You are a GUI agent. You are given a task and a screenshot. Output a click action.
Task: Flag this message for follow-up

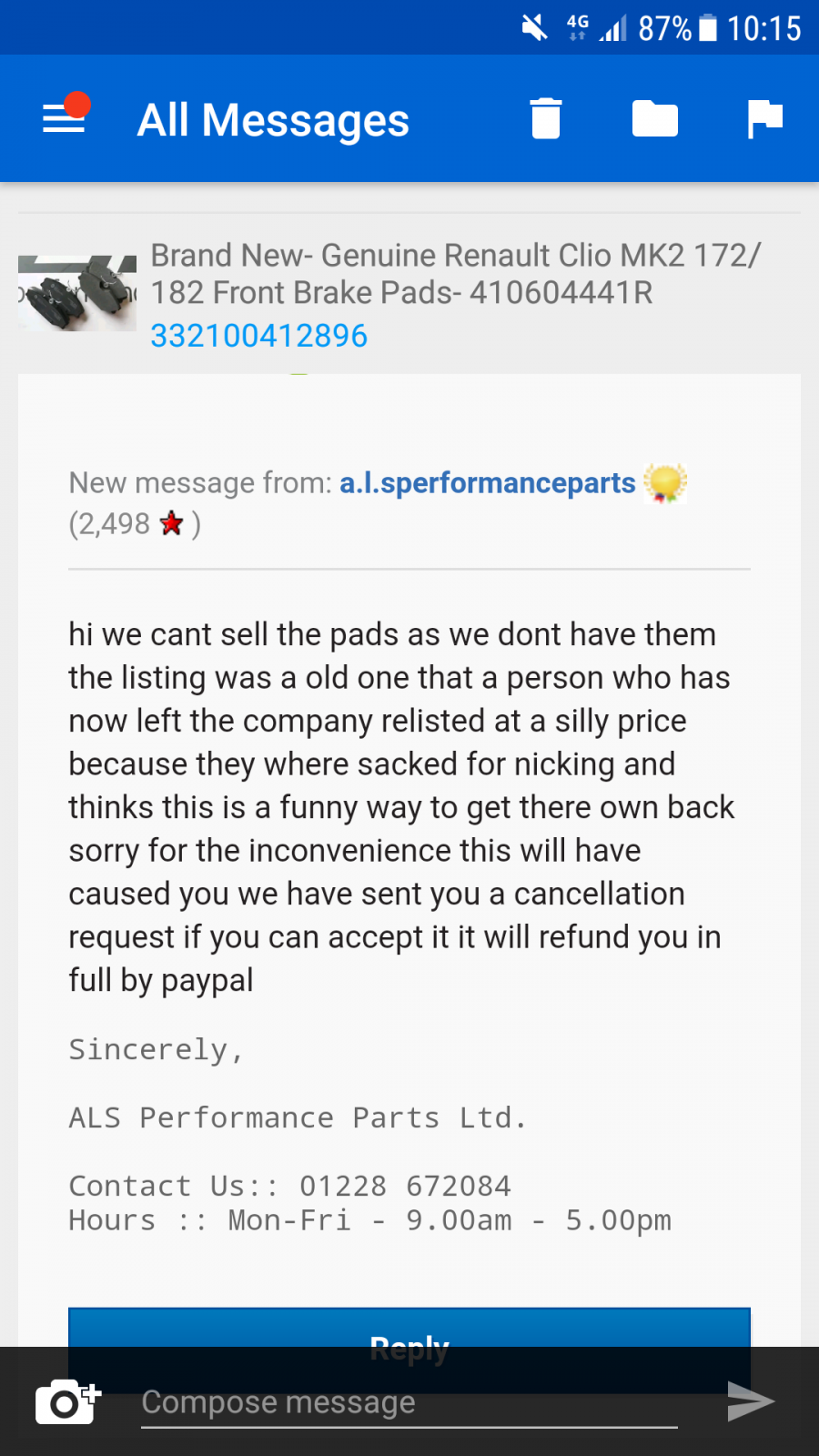(764, 118)
